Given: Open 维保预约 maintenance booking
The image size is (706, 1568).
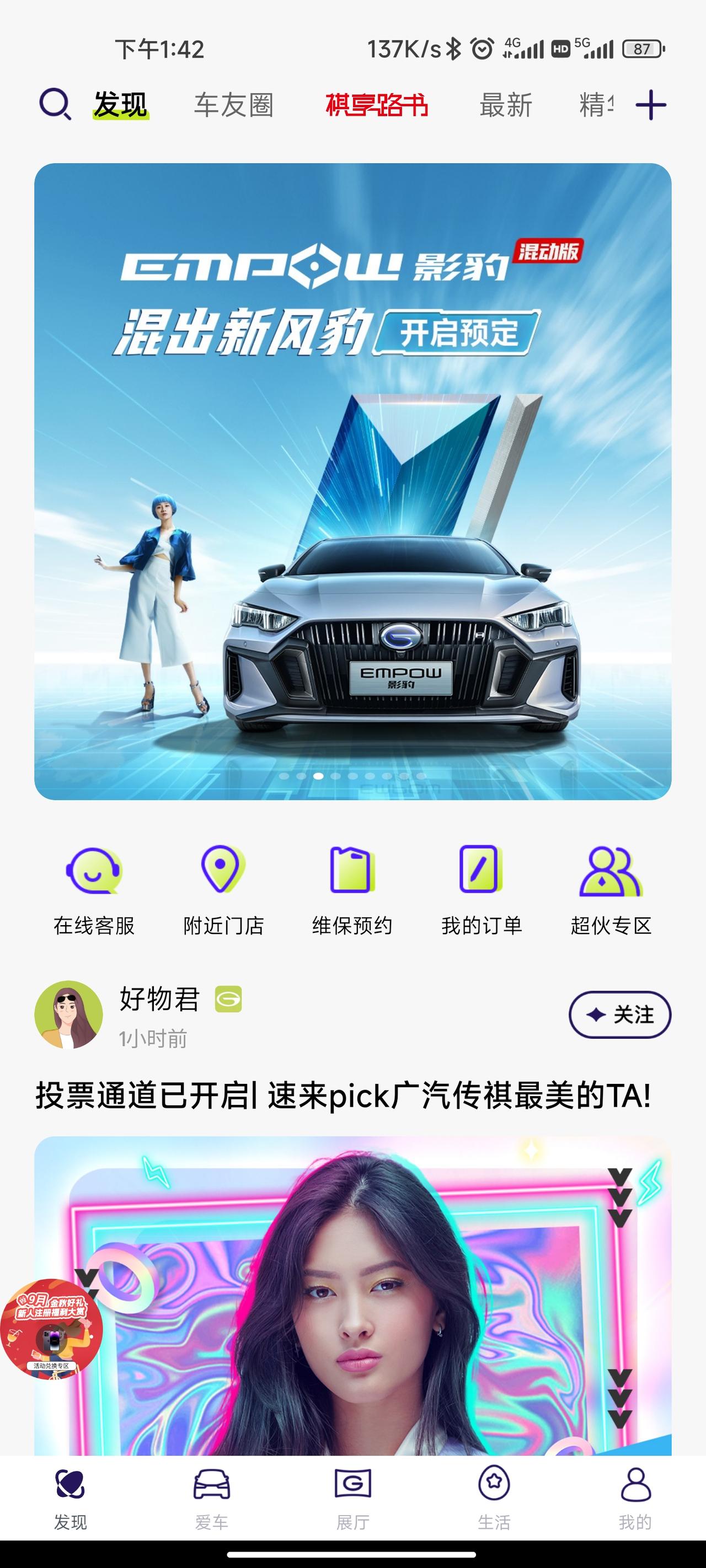Looking at the screenshot, I should click(352, 890).
